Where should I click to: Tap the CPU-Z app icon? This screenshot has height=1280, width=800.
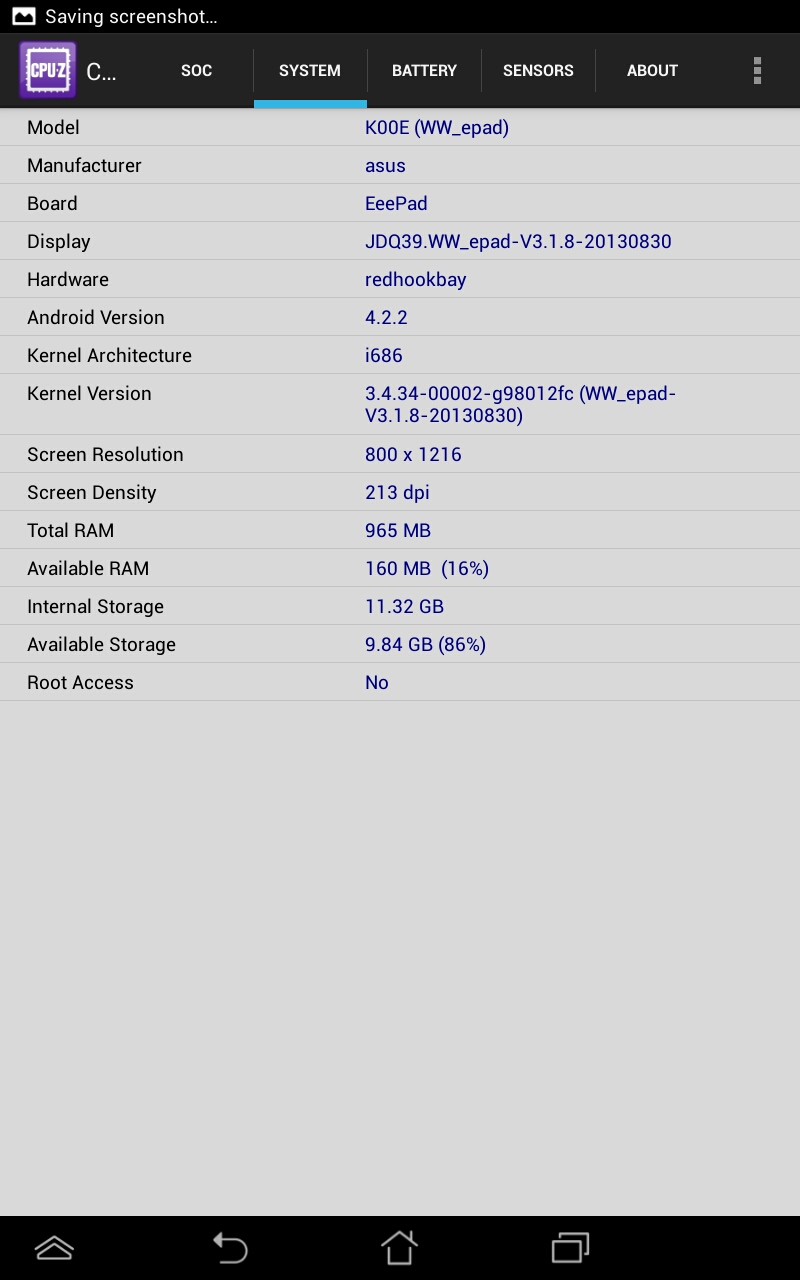(x=48, y=71)
